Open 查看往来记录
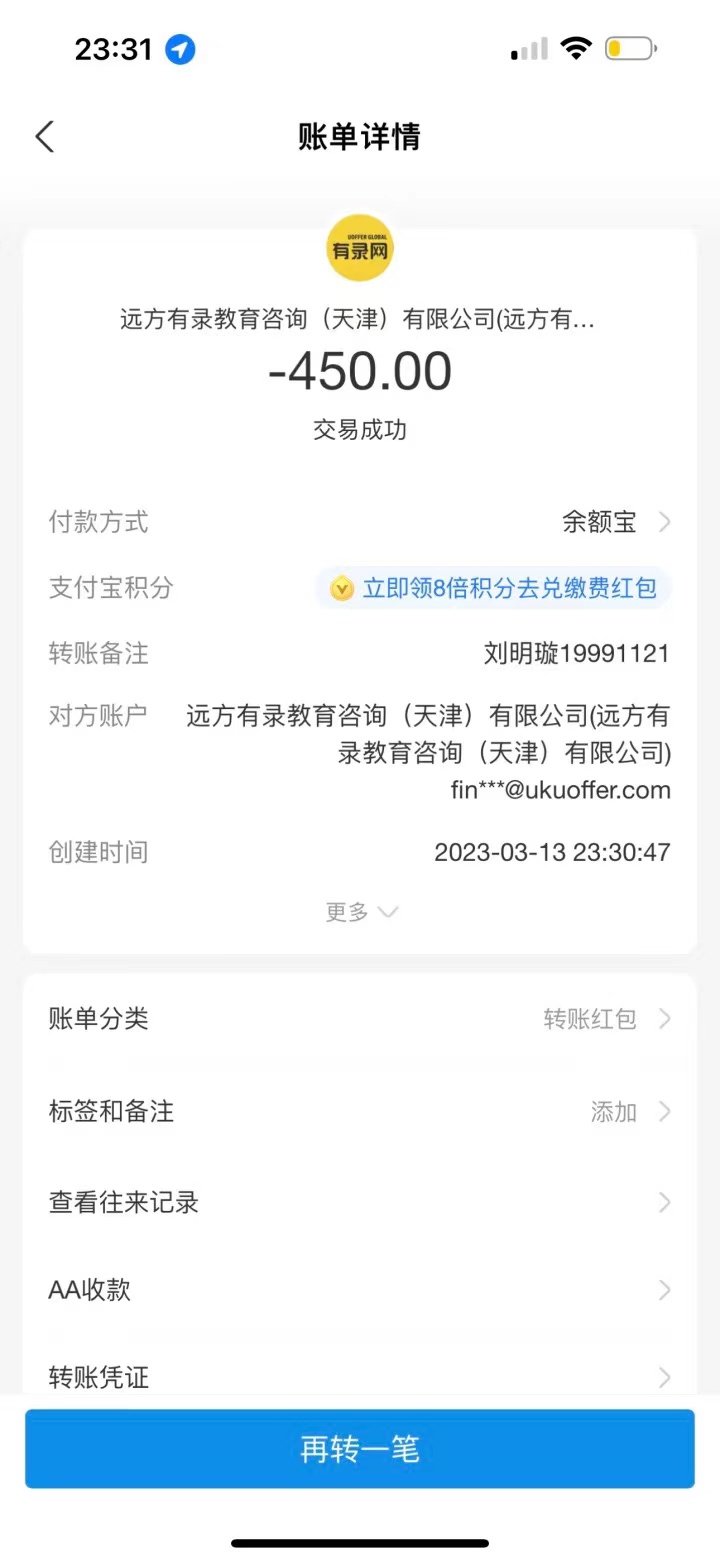The image size is (720, 1561). (360, 1202)
